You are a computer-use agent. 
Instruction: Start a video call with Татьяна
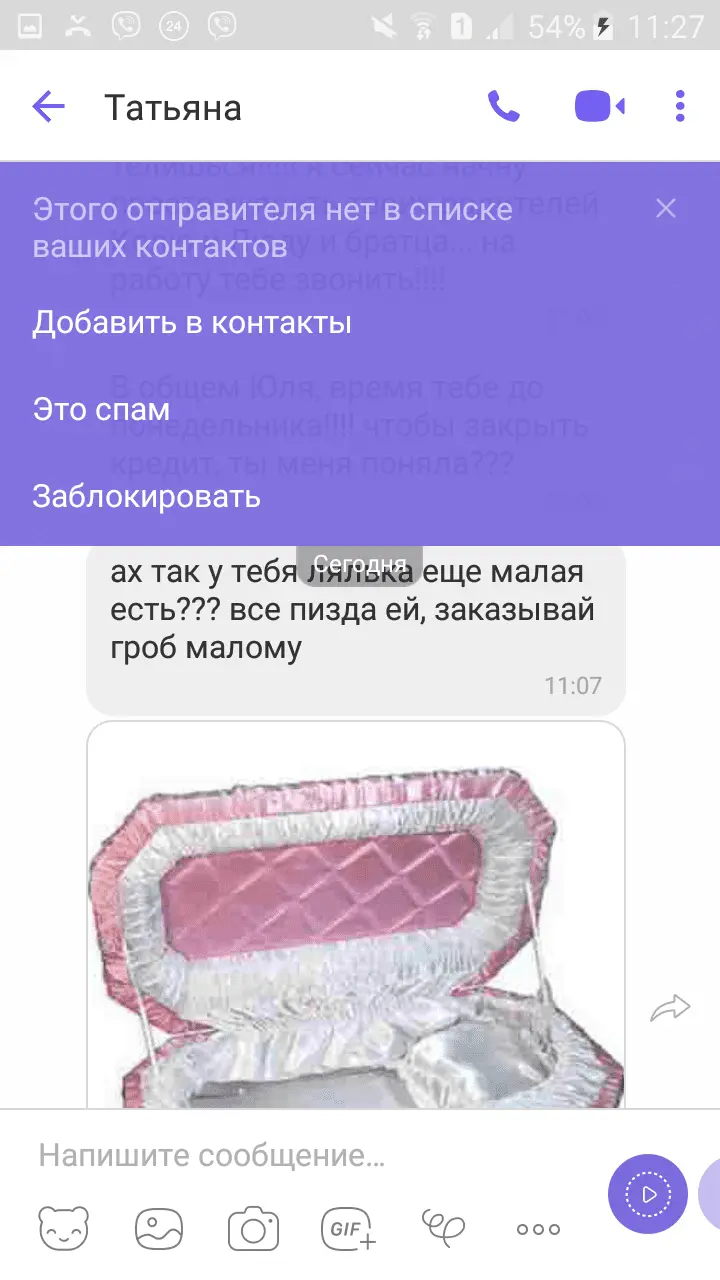click(x=599, y=106)
